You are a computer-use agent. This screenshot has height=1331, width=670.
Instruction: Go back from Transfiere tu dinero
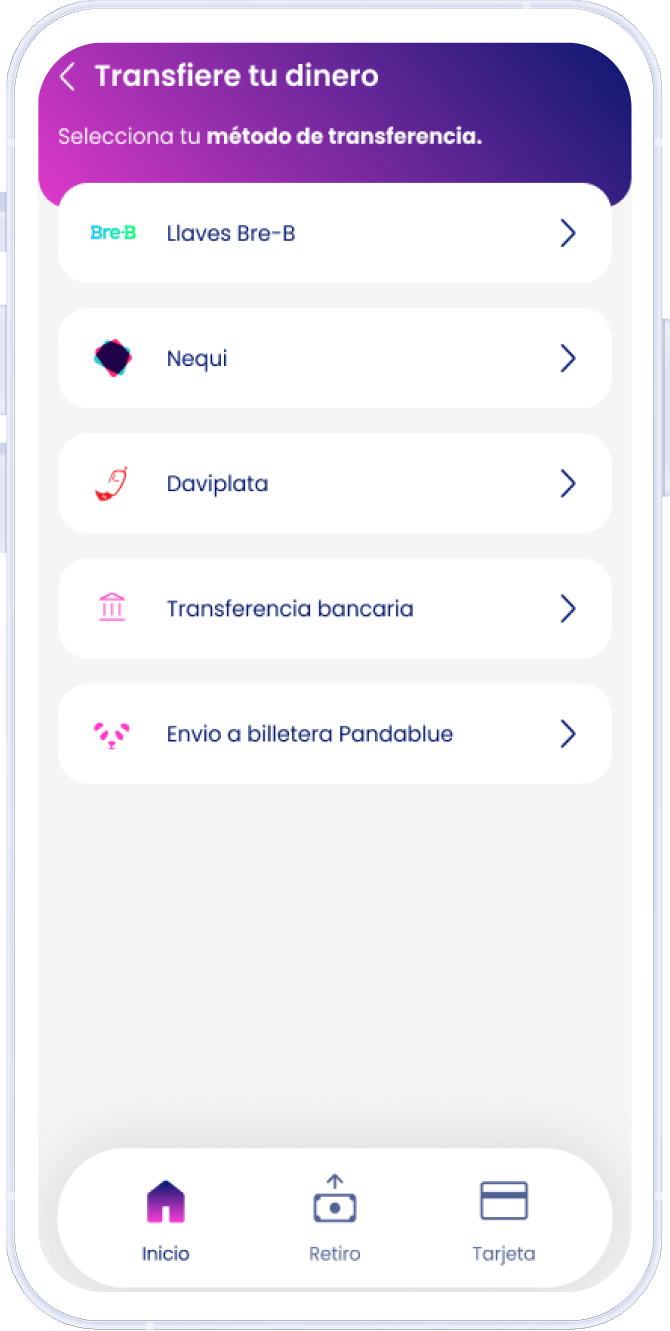click(x=68, y=77)
